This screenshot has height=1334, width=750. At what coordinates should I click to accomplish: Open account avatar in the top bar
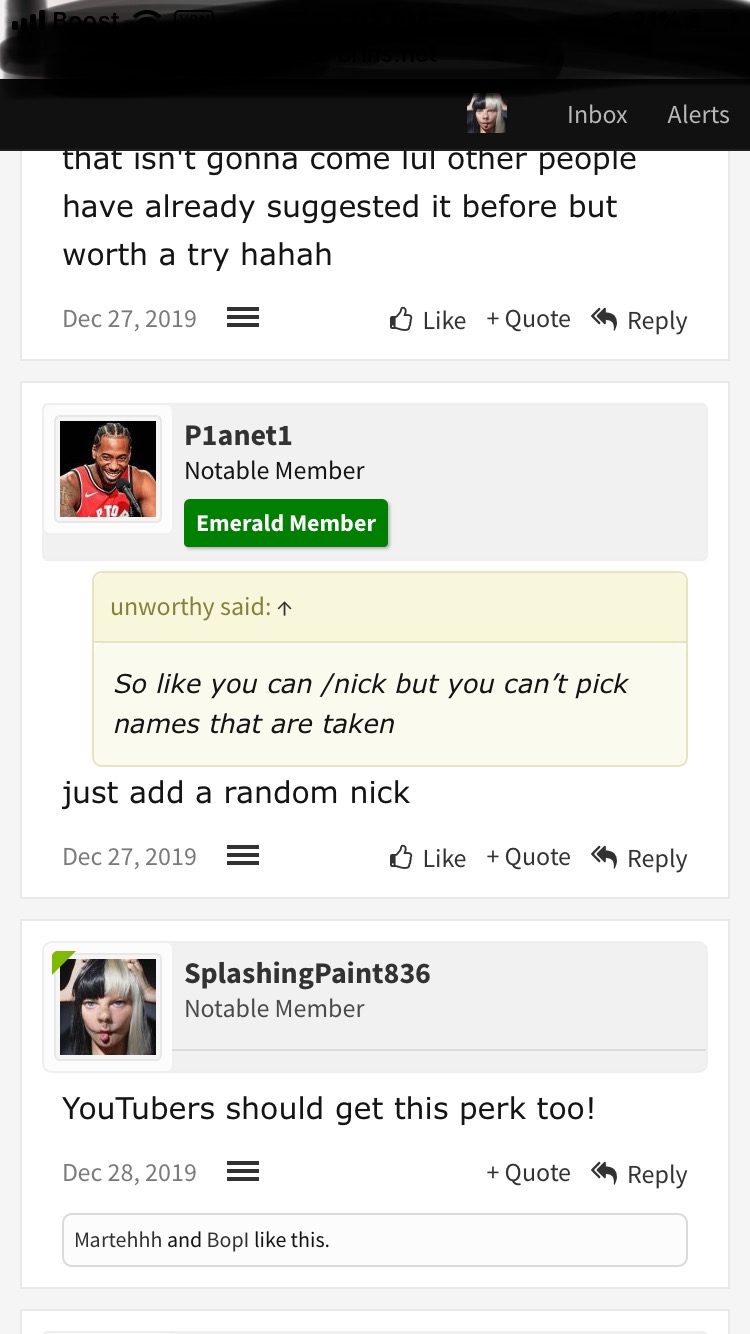coord(487,114)
